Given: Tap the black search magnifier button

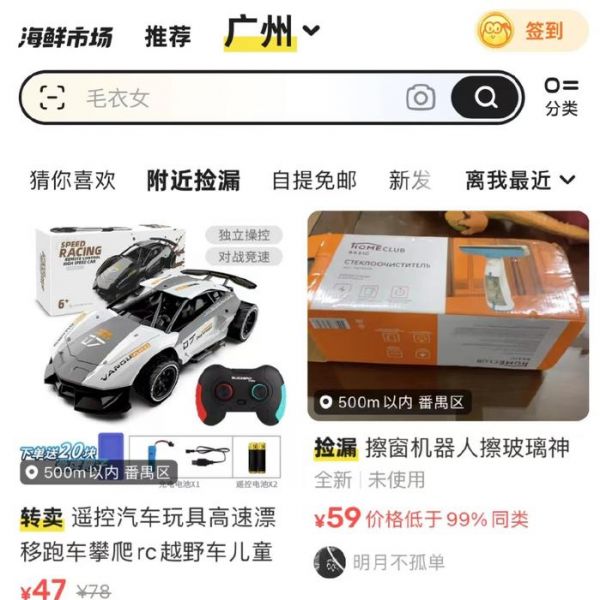Looking at the screenshot, I should click(486, 97).
